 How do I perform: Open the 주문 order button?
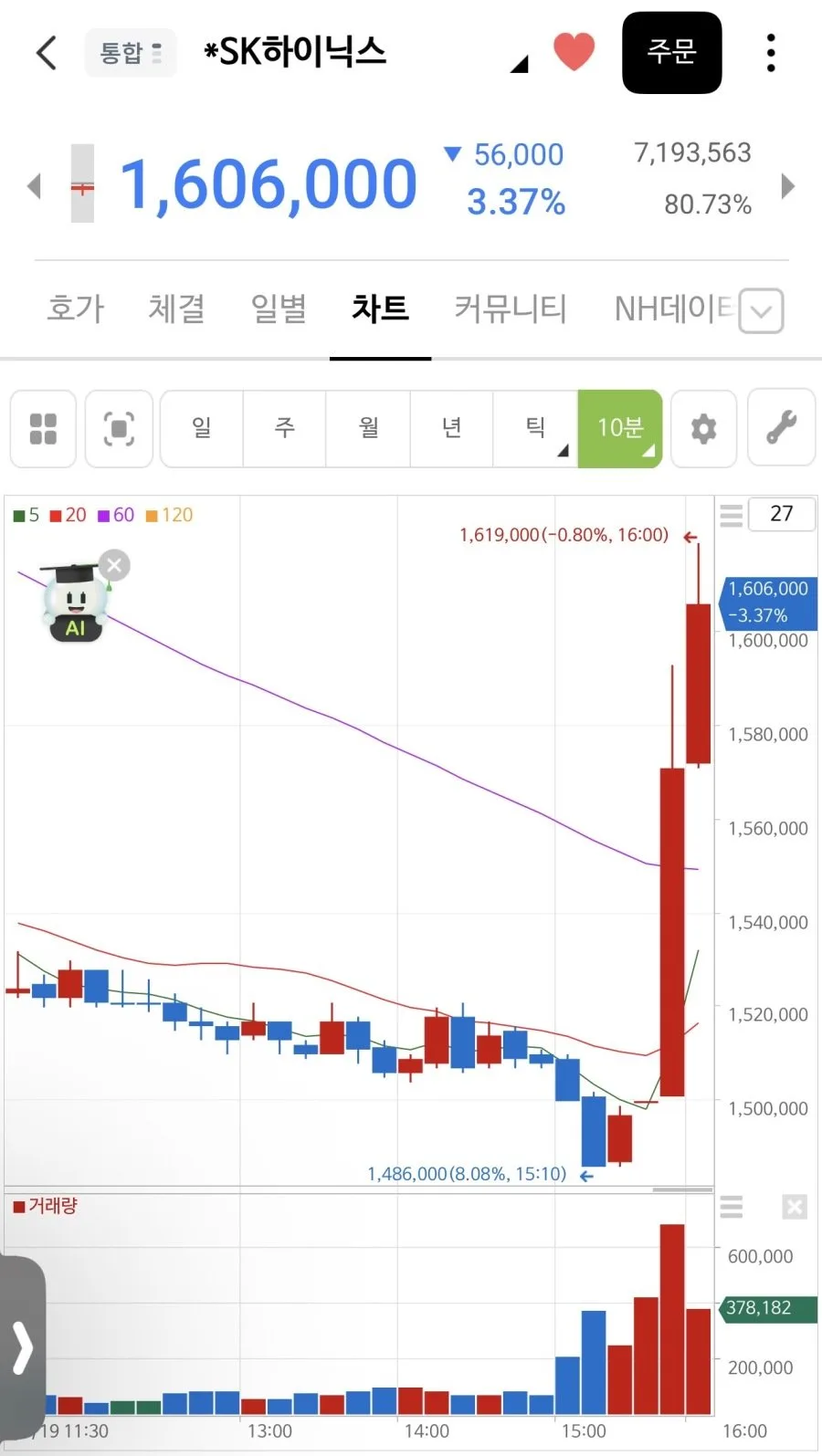(671, 52)
